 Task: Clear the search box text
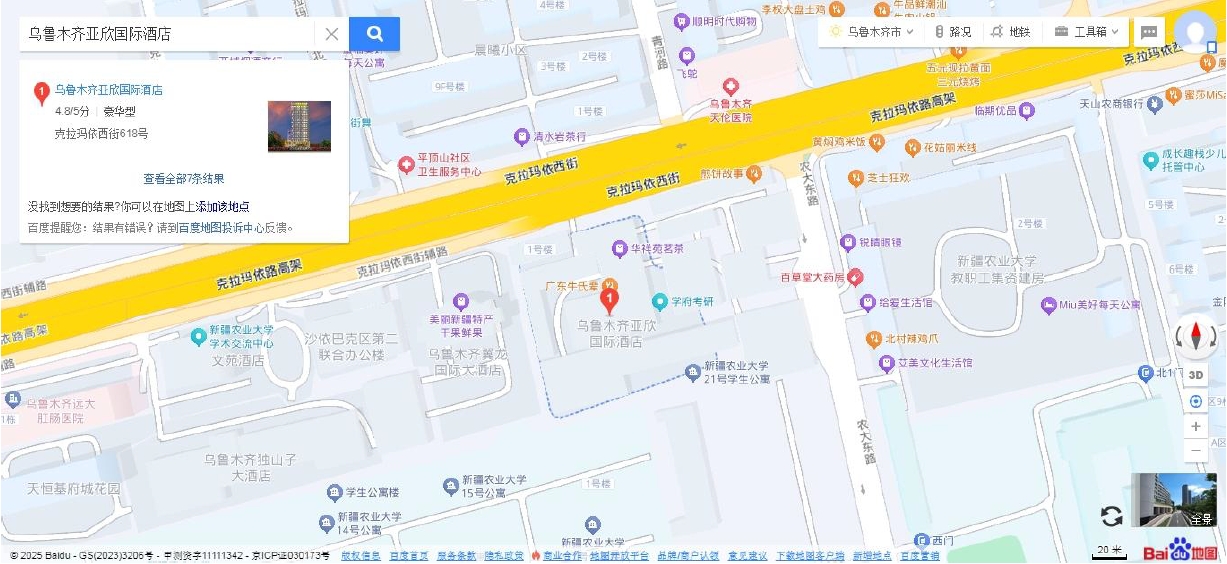click(x=332, y=34)
